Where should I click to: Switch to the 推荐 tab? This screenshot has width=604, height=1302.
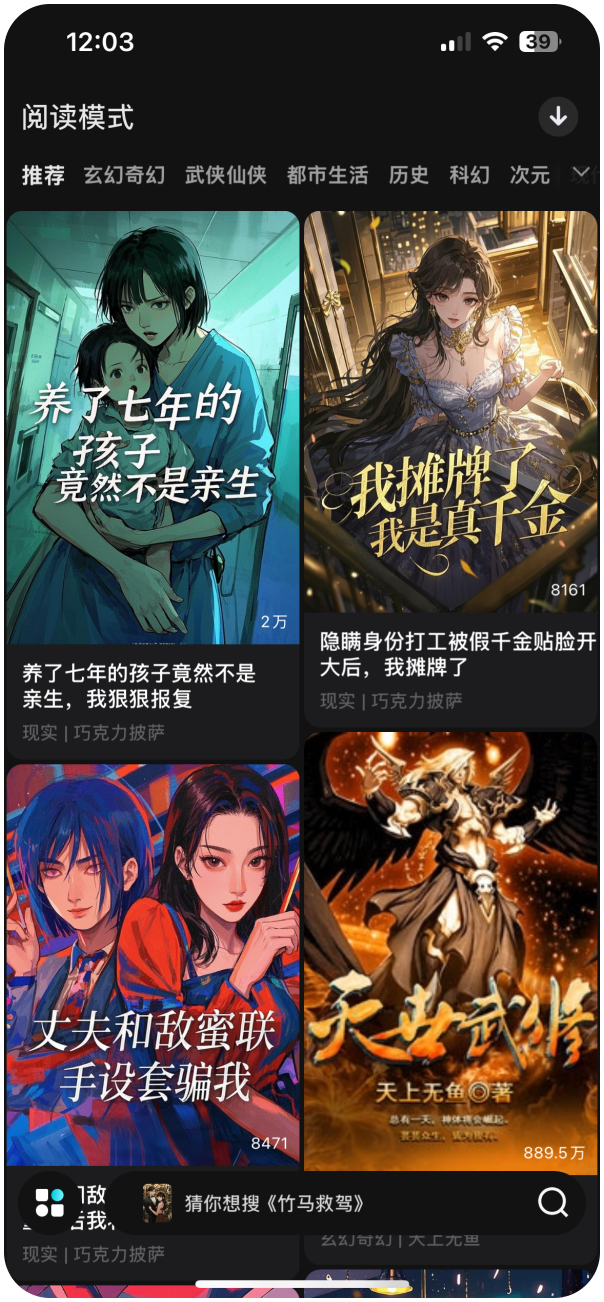(x=43, y=175)
